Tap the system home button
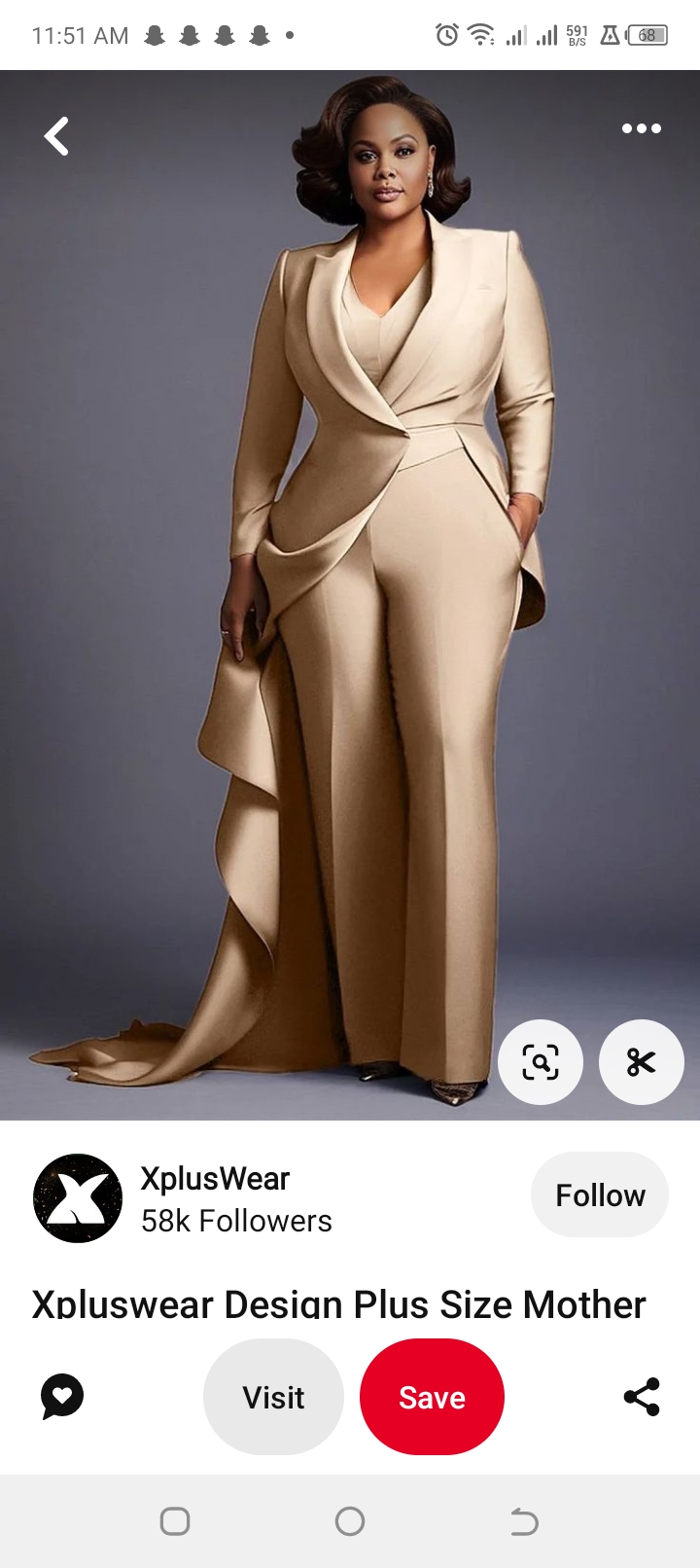The height and width of the screenshot is (1568, 700). (x=350, y=1521)
